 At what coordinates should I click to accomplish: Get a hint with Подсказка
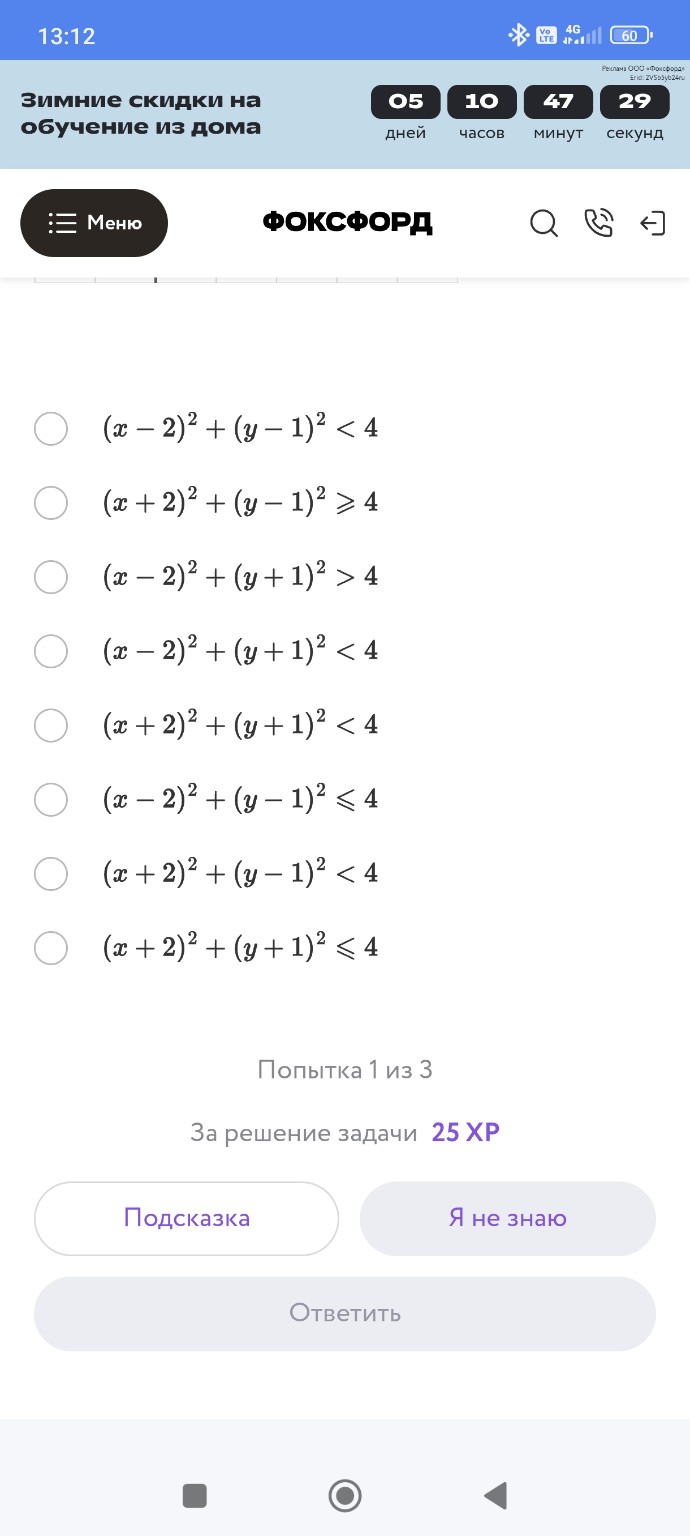pos(187,1218)
